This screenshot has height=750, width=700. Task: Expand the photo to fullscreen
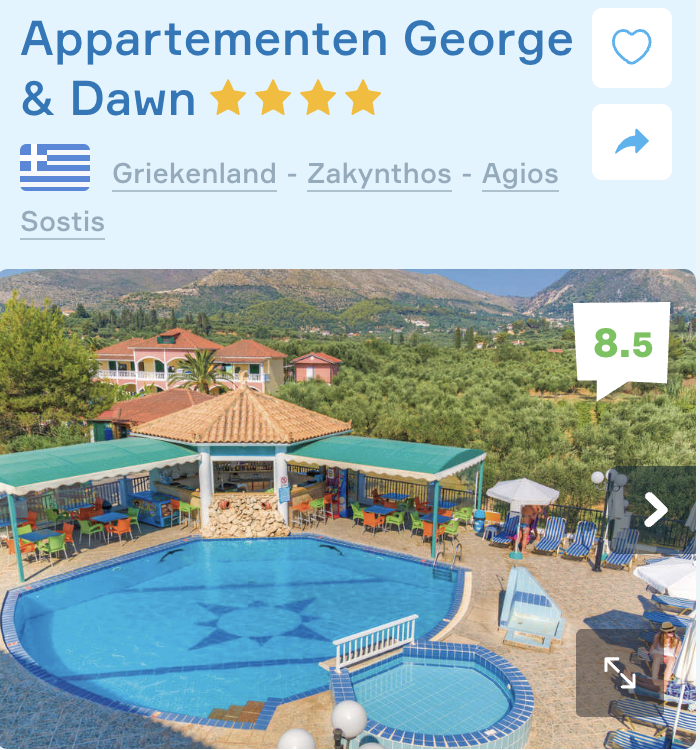(x=620, y=673)
